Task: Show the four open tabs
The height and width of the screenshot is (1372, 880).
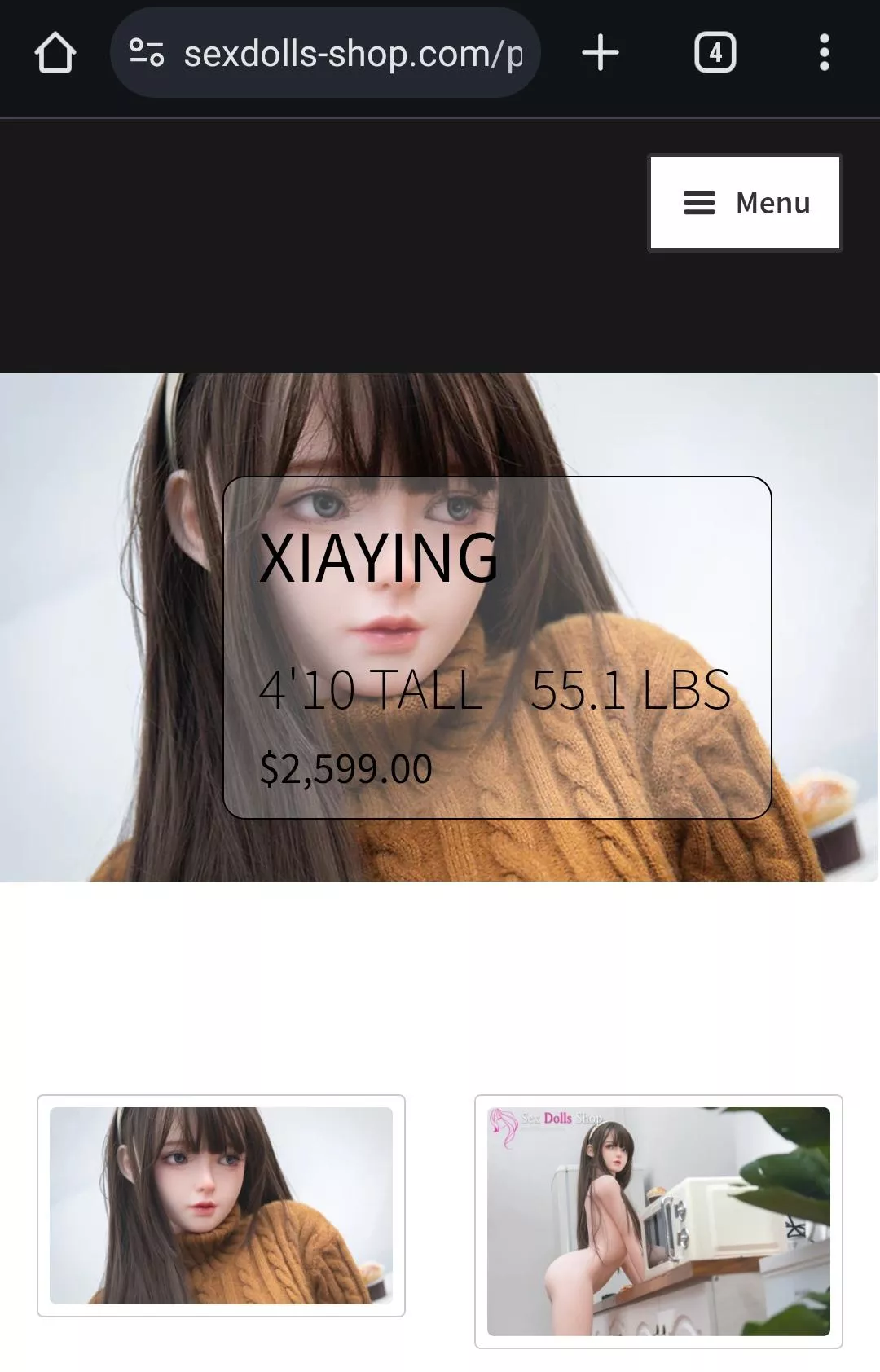Action: point(715,53)
